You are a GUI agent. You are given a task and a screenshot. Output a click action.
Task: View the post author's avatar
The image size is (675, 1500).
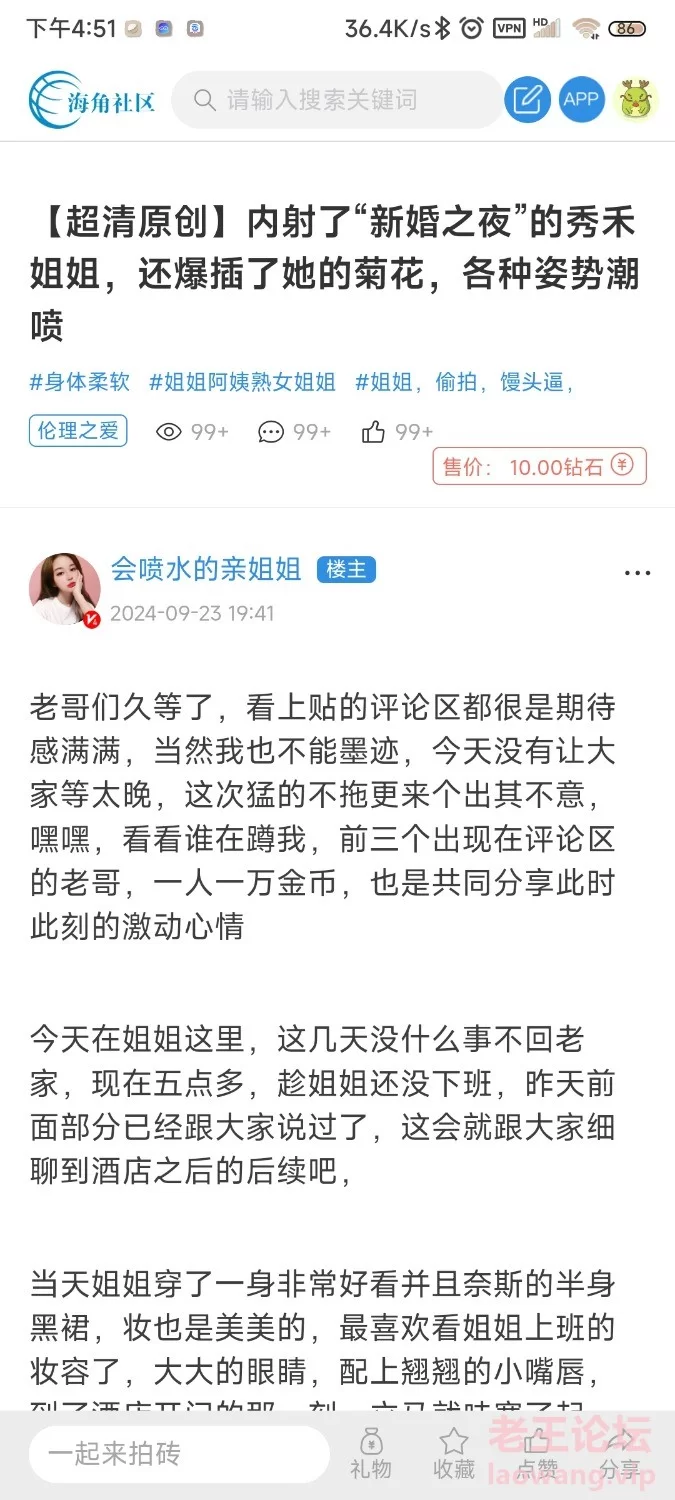pyautogui.click(x=65, y=590)
